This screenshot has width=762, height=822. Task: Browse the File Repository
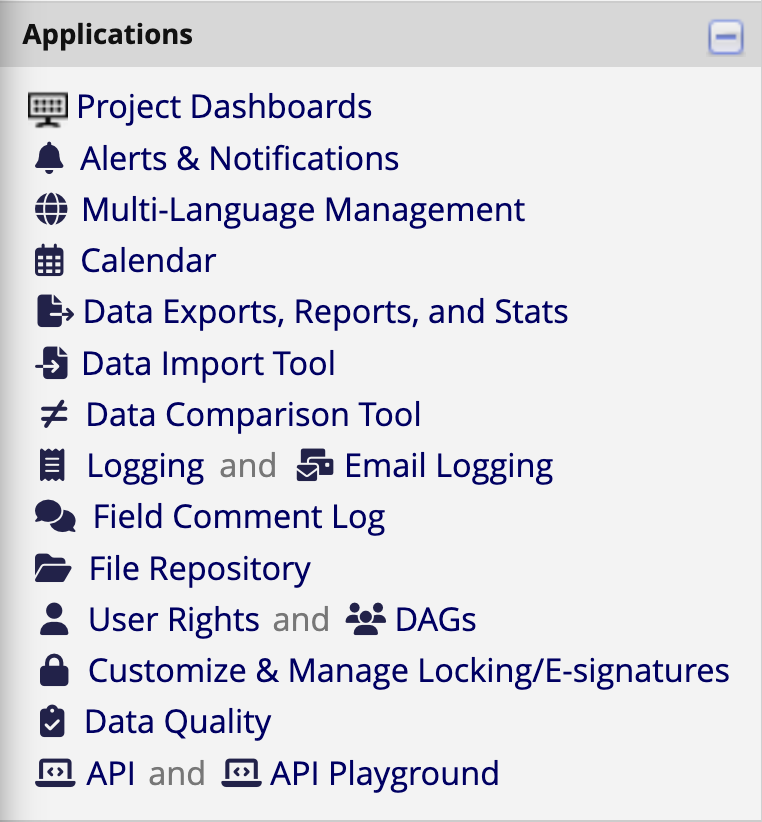(199, 569)
